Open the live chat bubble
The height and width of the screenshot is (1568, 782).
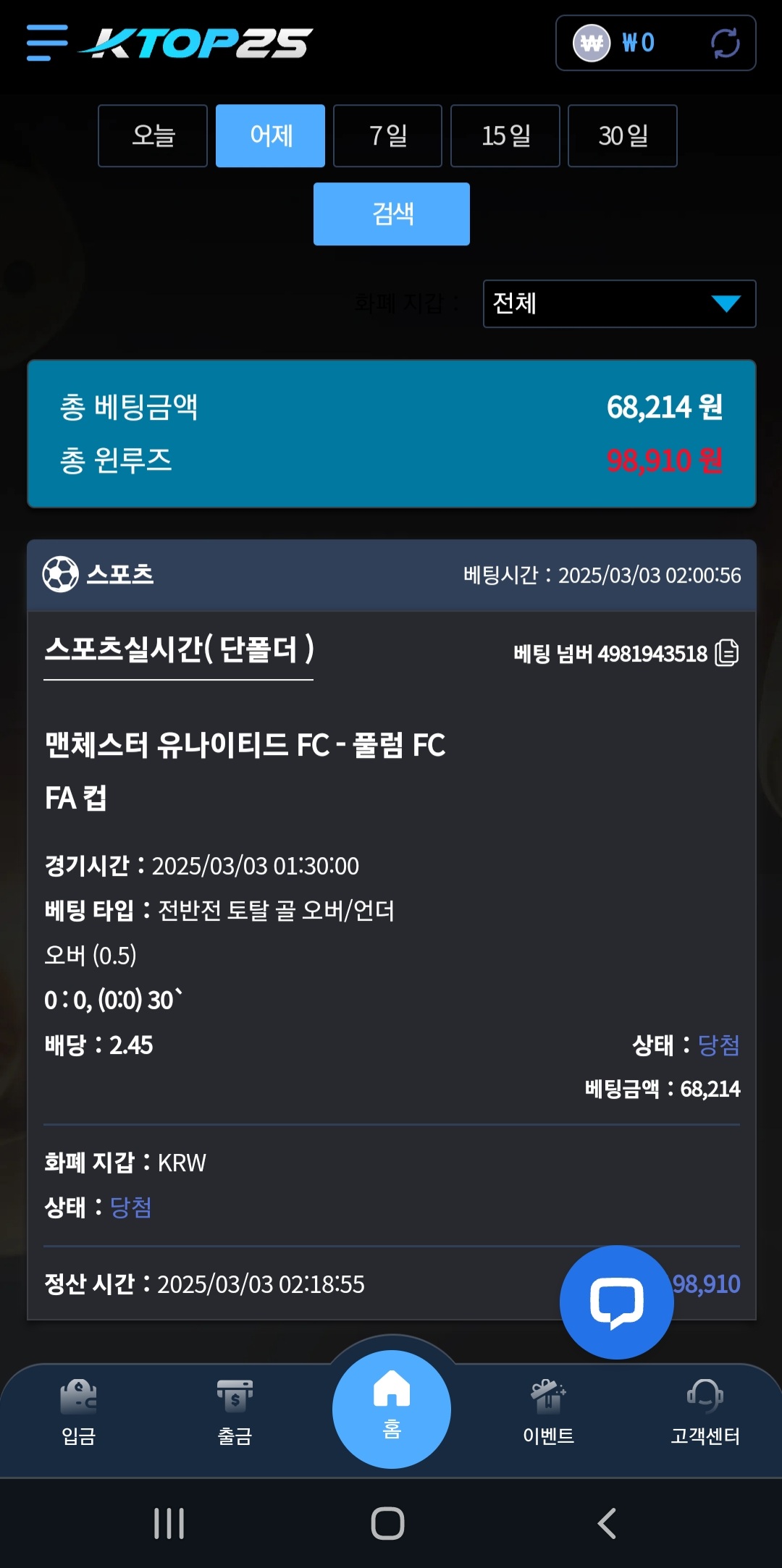617,1302
